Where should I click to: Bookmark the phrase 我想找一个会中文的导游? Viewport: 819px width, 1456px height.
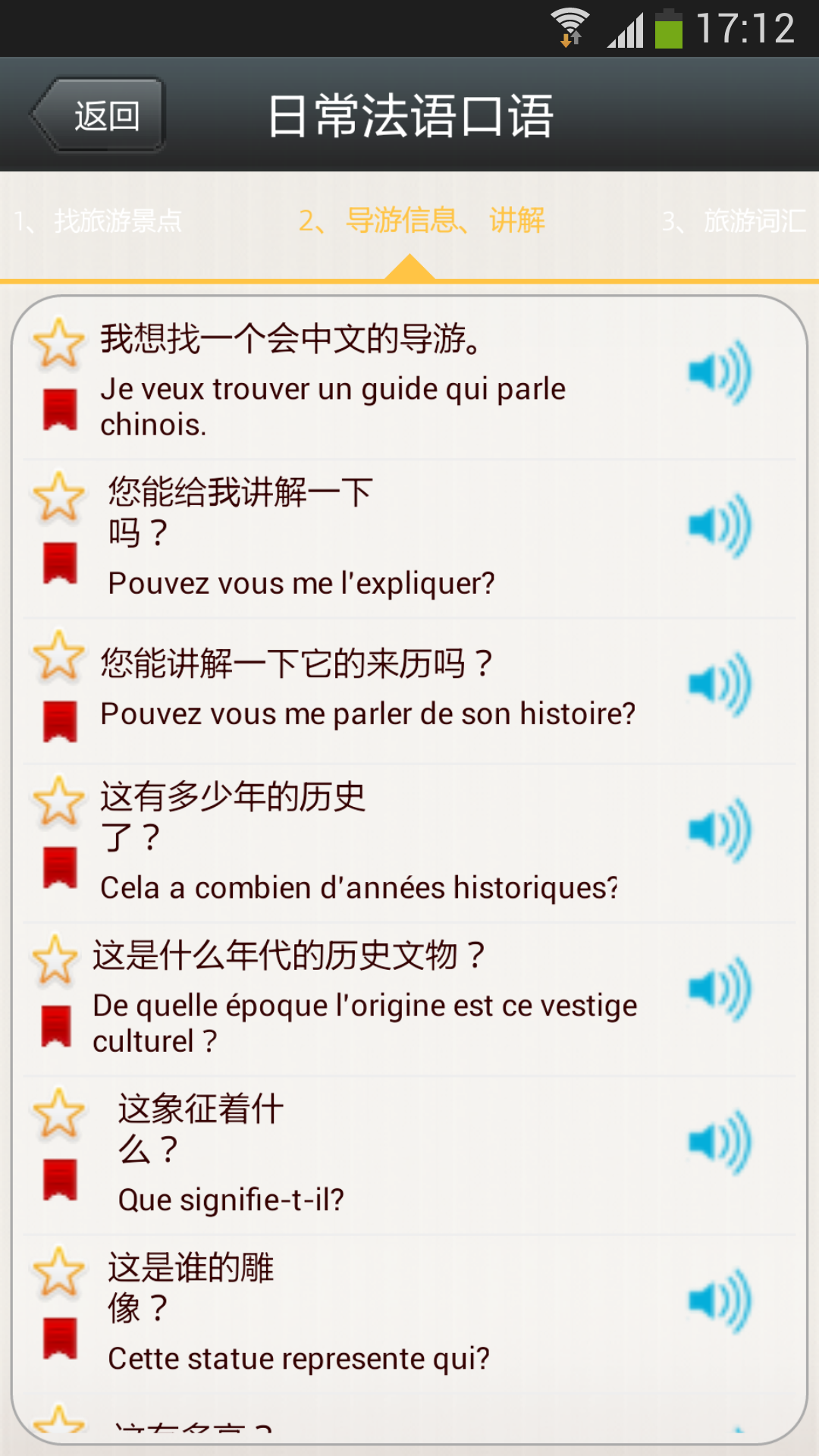60,409
